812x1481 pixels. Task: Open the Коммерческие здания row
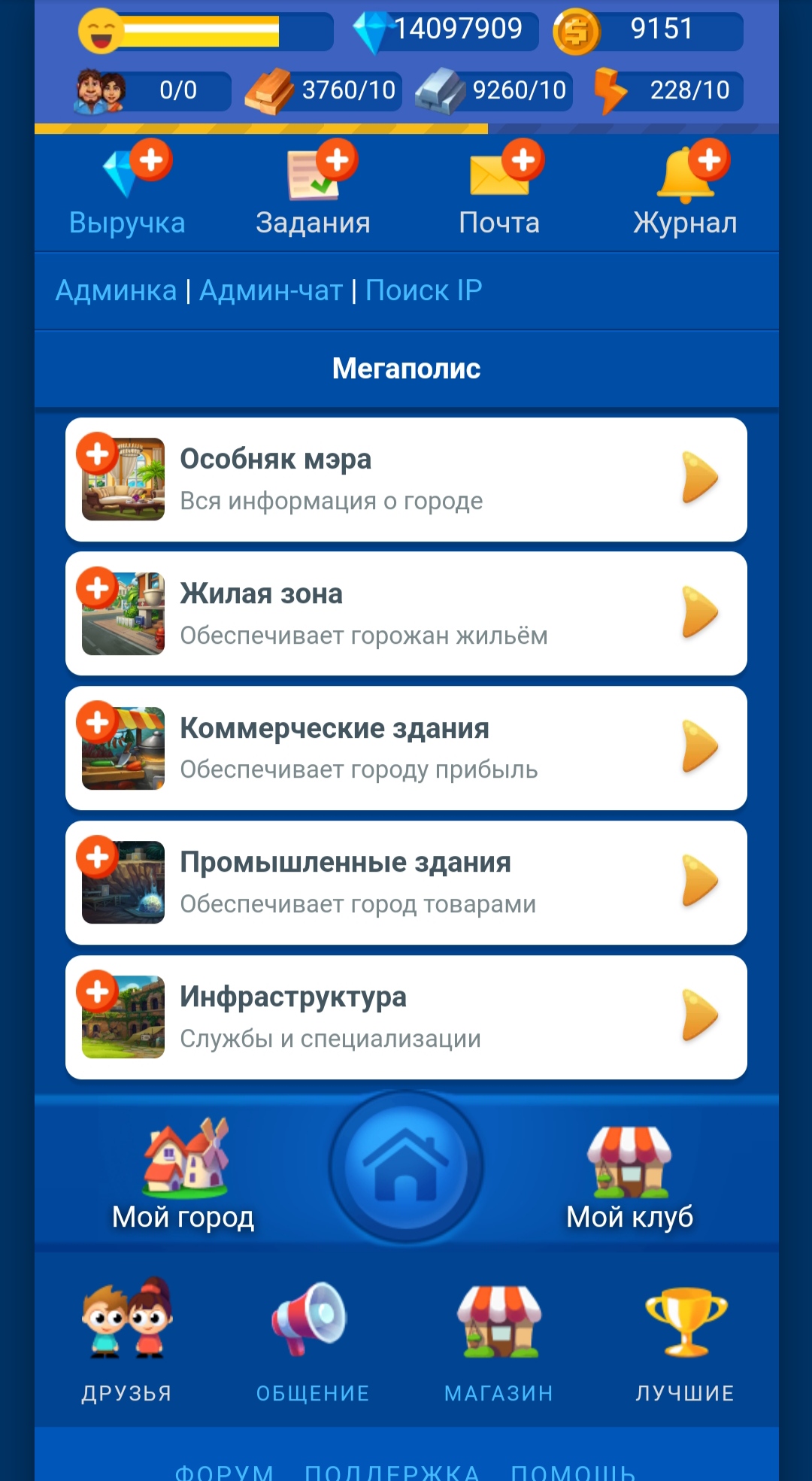coord(406,748)
